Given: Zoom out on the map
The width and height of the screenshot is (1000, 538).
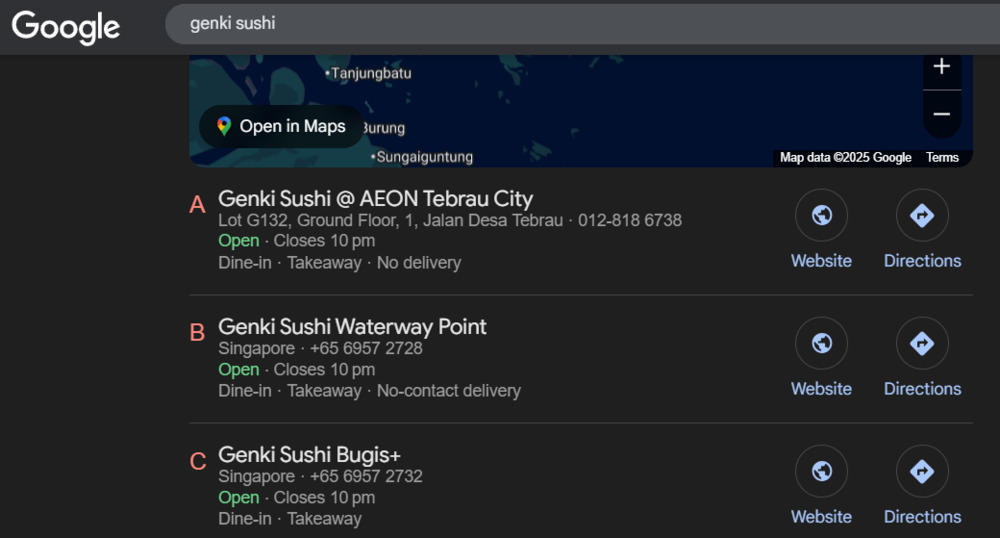Looking at the screenshot, I should pyautogui.click(x=941, y=114).
